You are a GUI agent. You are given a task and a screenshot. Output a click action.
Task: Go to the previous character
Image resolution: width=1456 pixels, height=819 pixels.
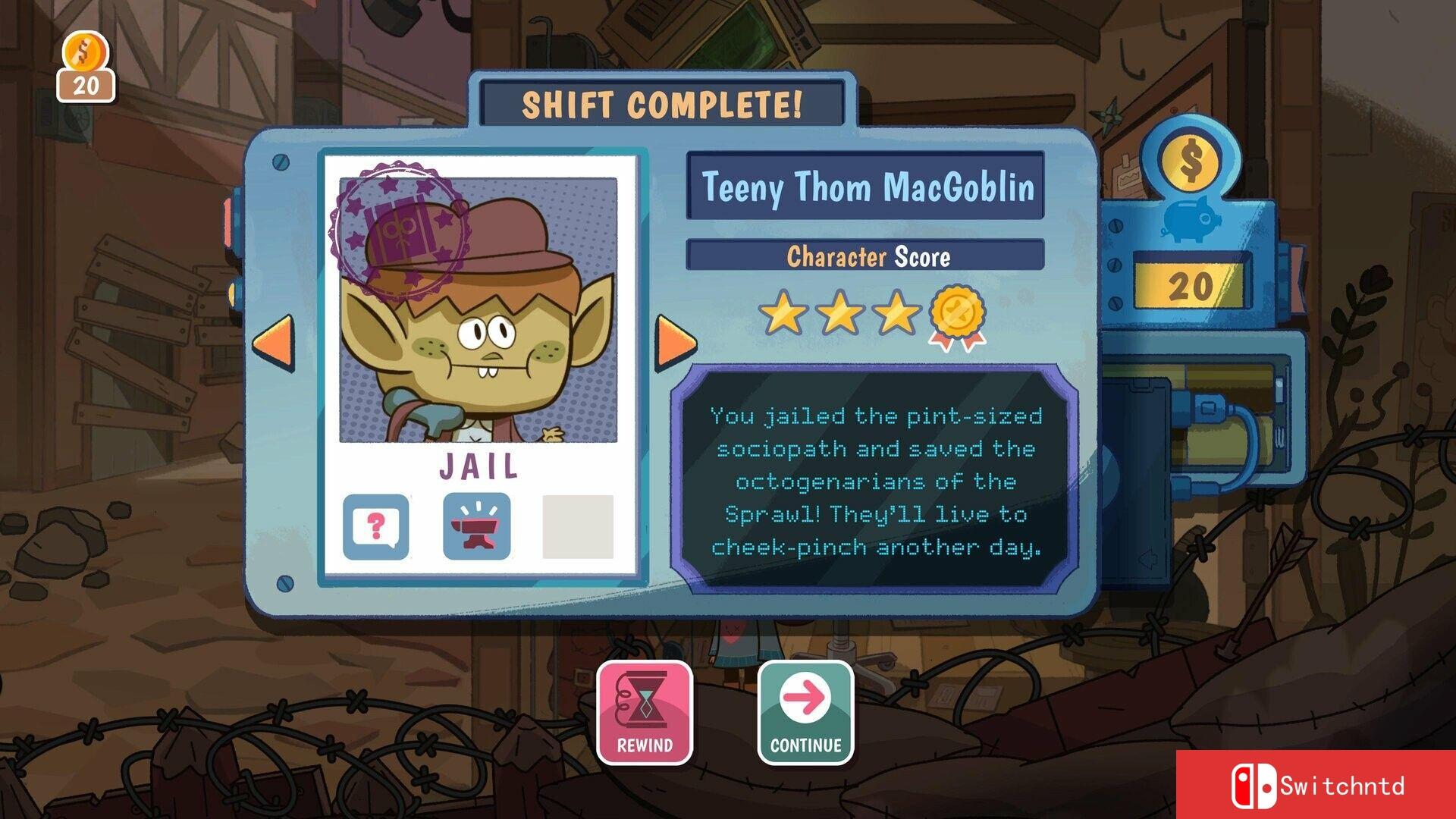coord(273,343)
